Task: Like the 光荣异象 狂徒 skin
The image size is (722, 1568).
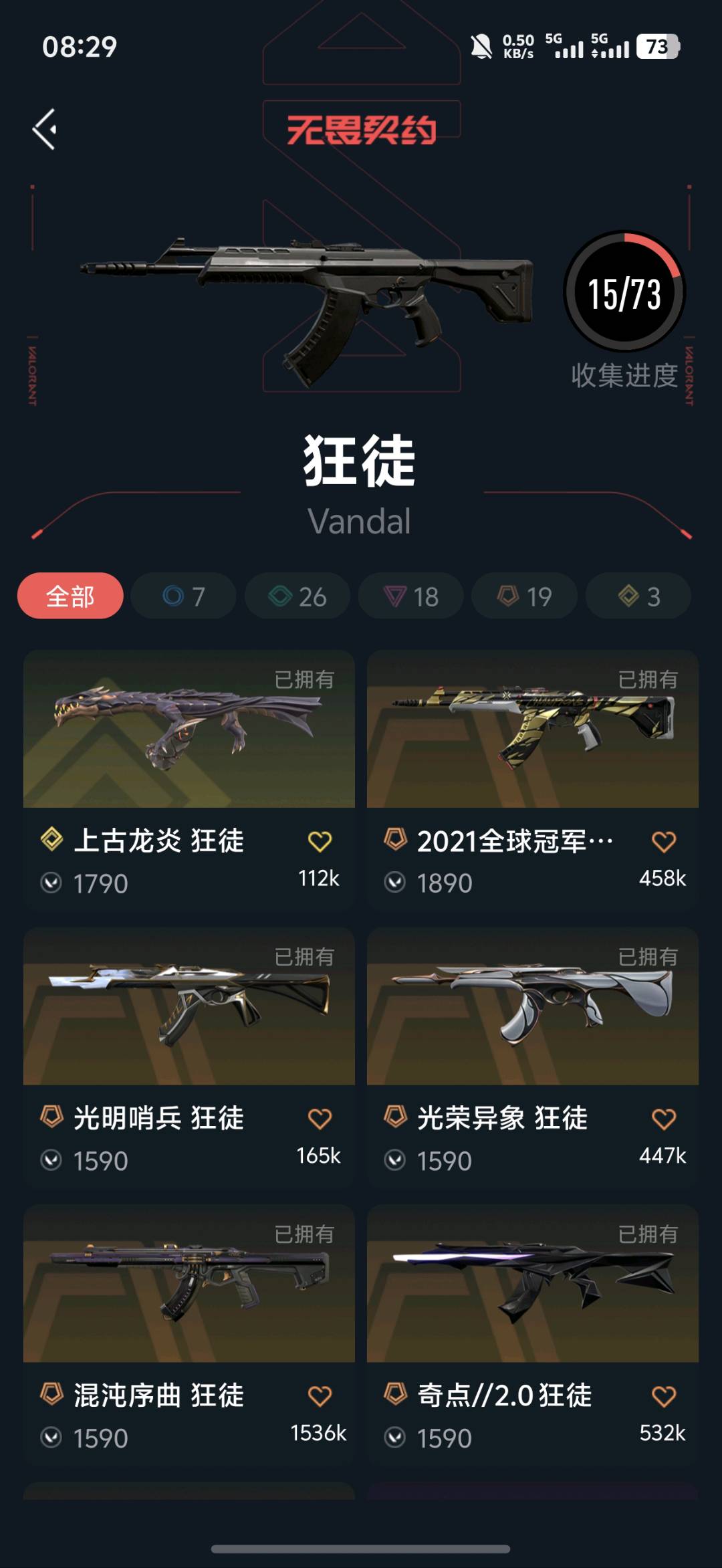Action: (663, 1119)
